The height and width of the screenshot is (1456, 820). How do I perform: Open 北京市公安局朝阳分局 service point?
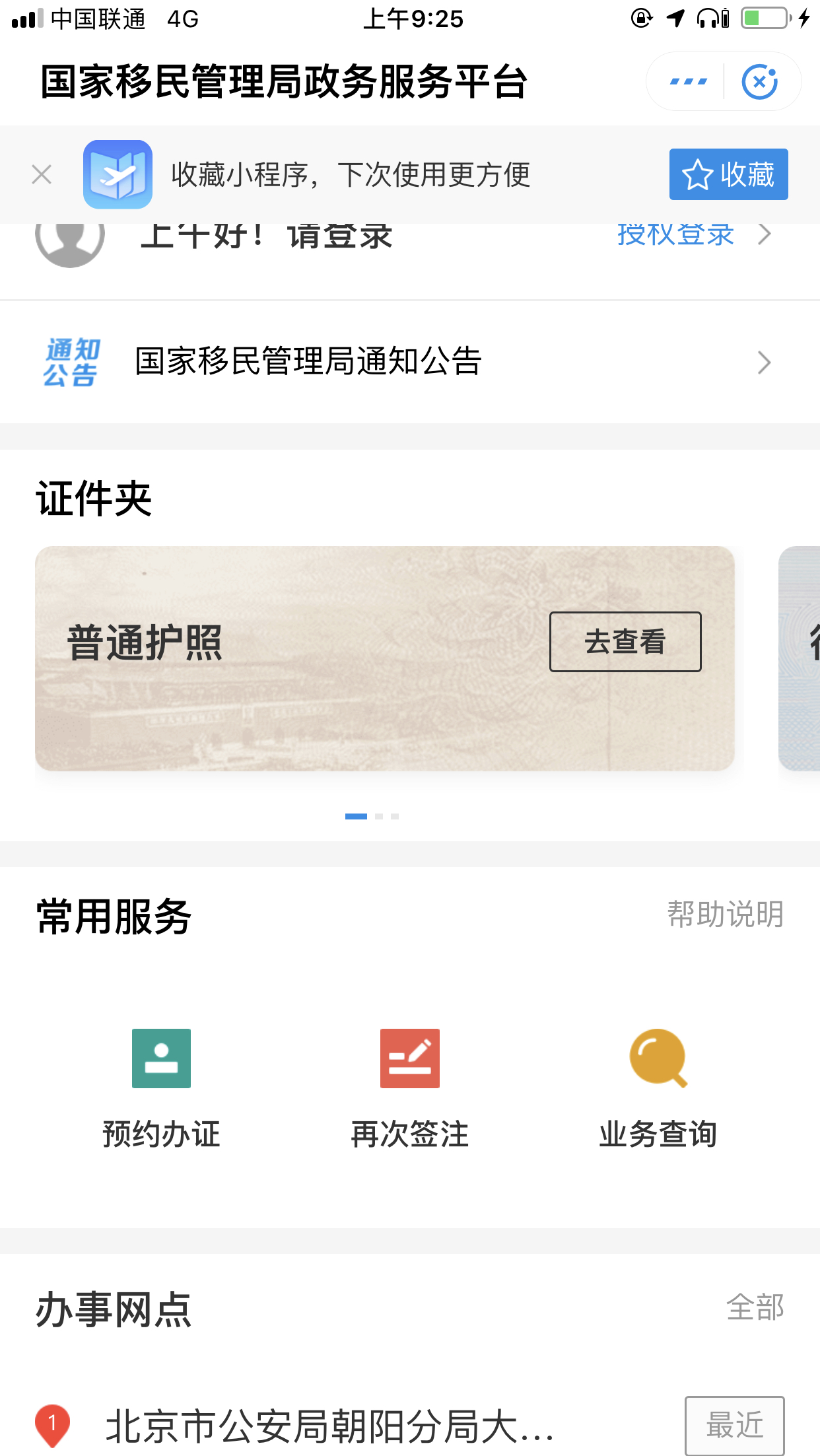[x=330, y=1426]
